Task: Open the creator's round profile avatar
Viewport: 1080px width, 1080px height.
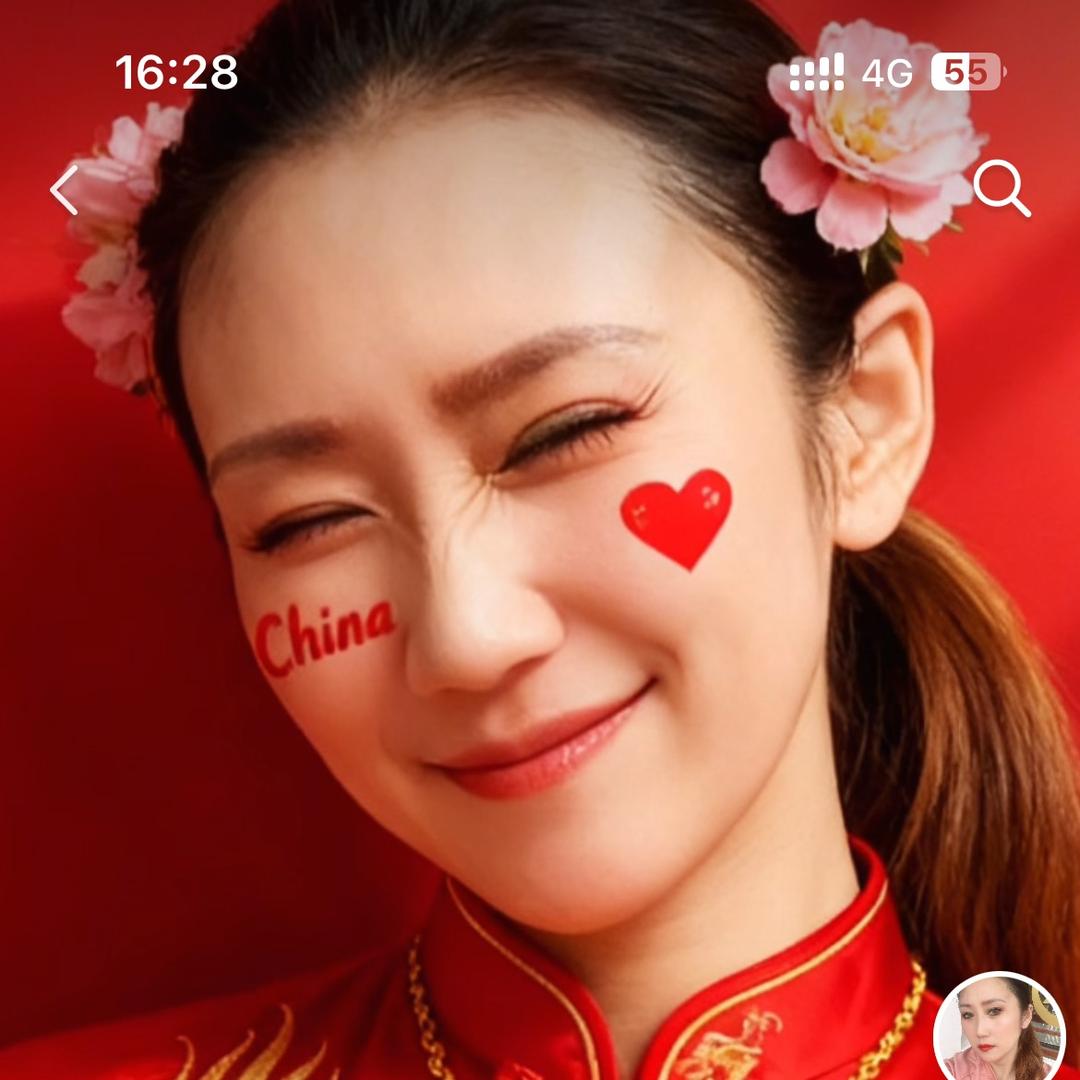Action: [x=999, y=1030]
